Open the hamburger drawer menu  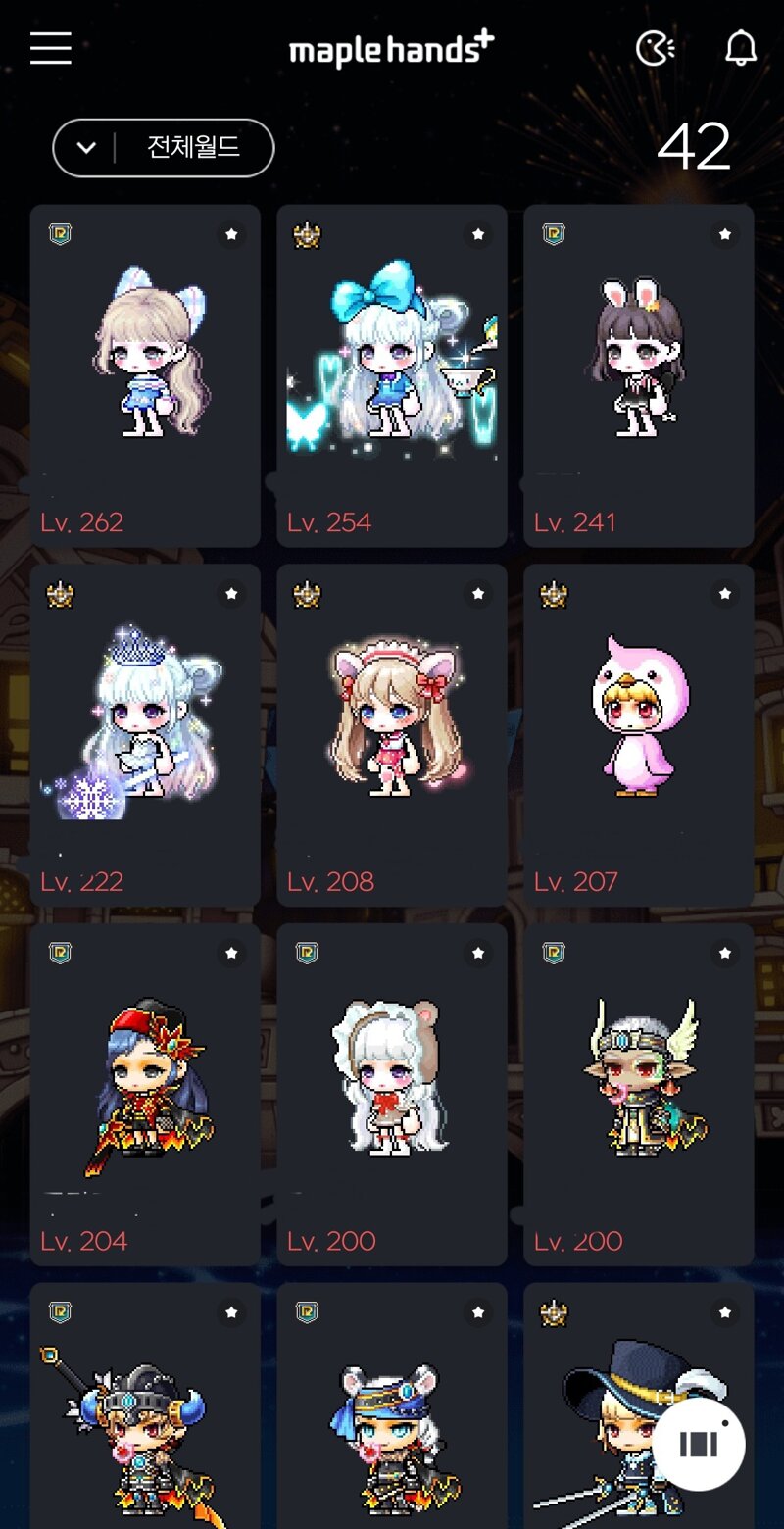pos(51,47)
